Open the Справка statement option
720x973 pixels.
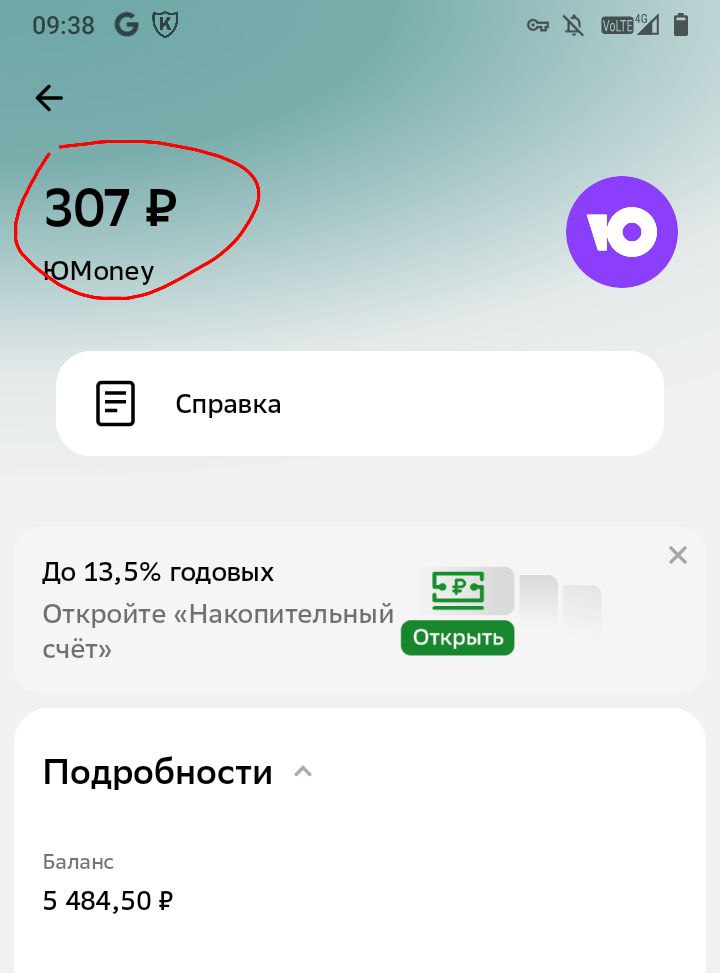pyautogui.click(x=360, y=404)
